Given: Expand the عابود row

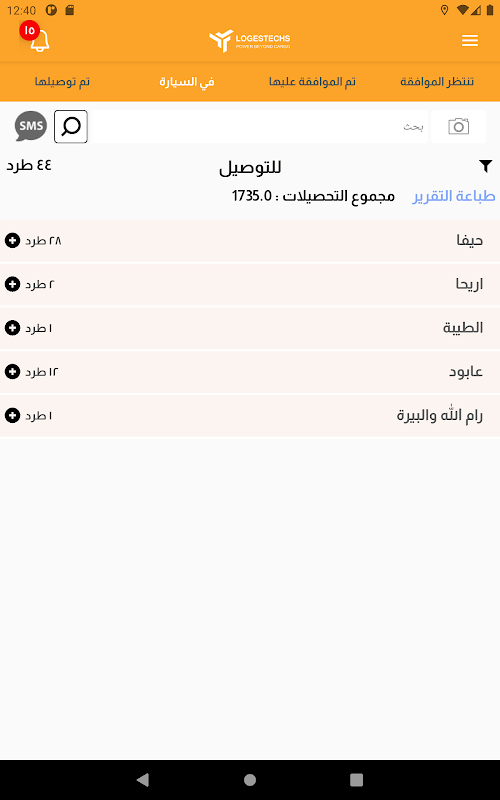Looking at the screenshot, I should 250,372.
